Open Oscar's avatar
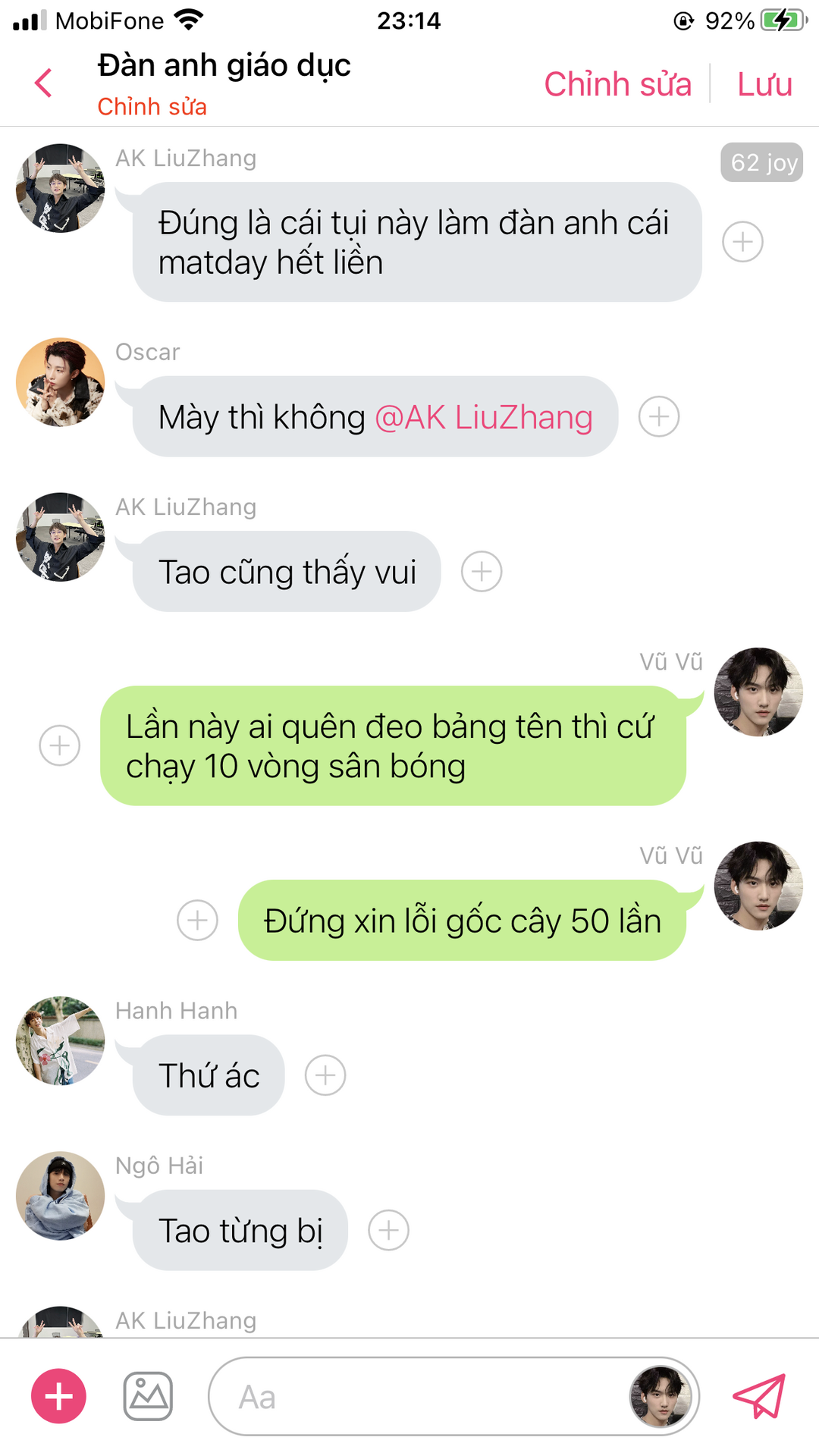Image resolution: width=819 pixels, height=1456 pixels. point(61,382)
